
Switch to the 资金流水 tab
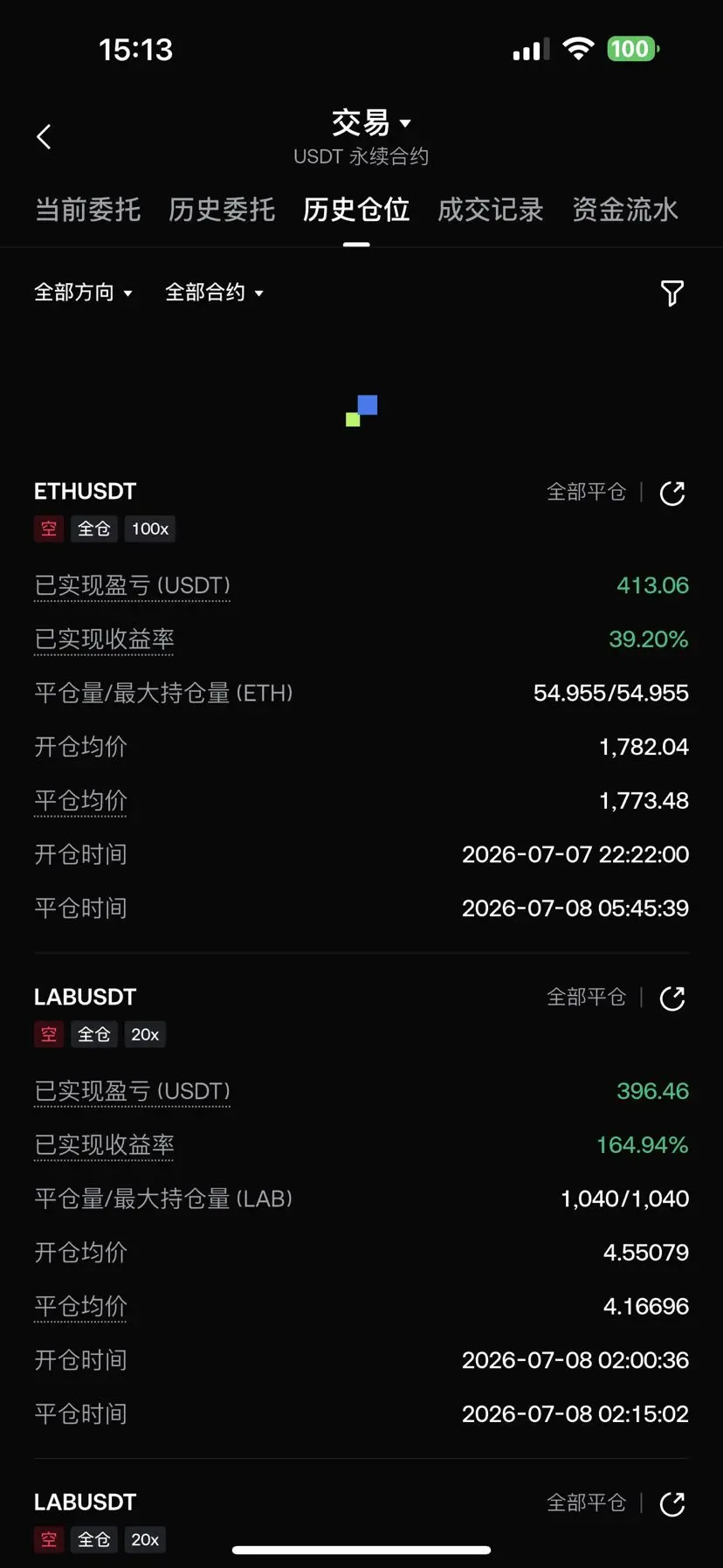(x=625, y=210)
